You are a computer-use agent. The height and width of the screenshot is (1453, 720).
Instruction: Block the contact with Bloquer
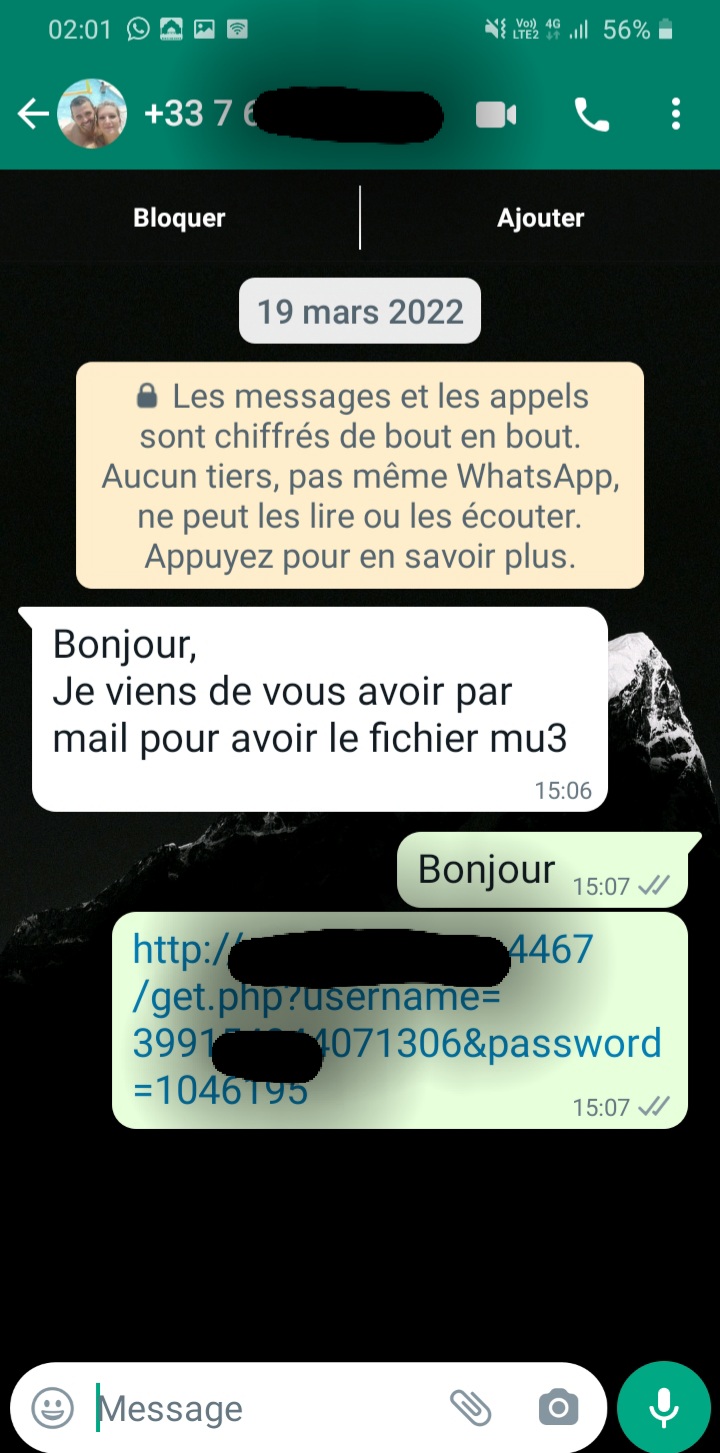click(178, 217)
